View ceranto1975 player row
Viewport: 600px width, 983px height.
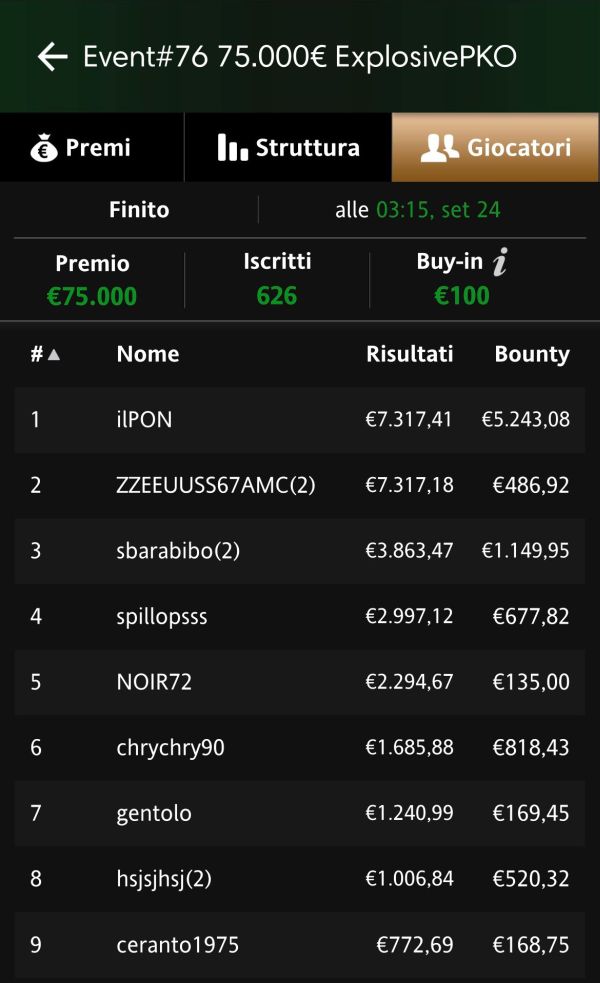pos(300,944)
